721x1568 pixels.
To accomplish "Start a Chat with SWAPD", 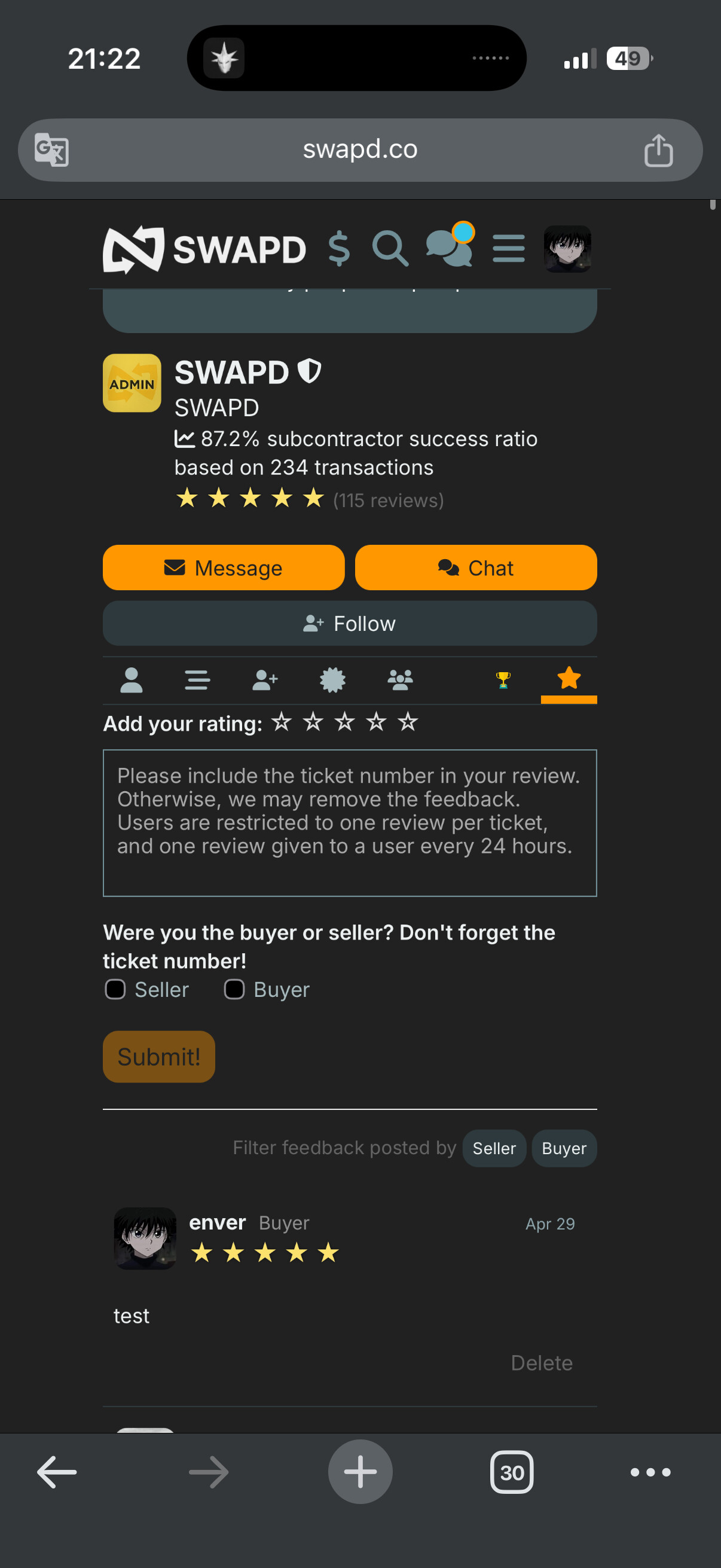I will pos(476,568).
